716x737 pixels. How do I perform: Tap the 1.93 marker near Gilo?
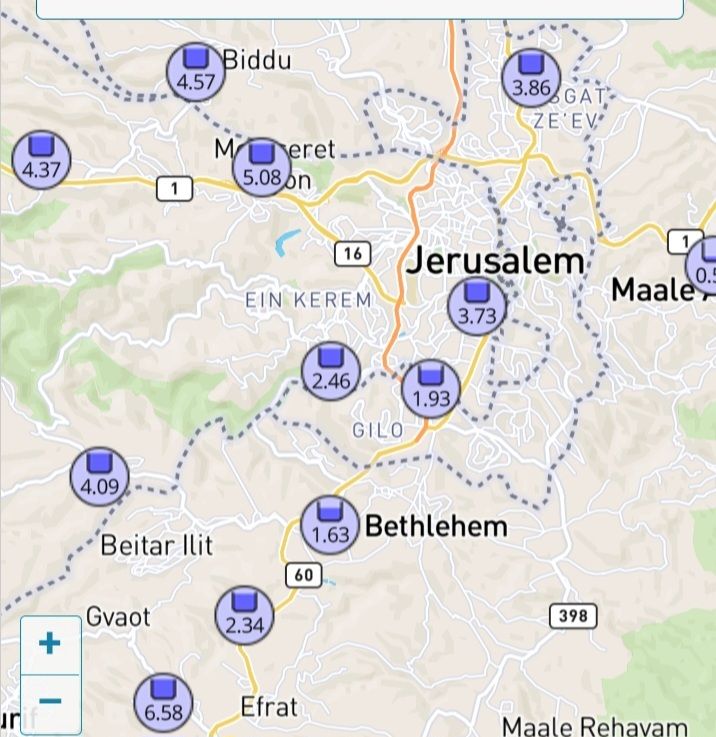431,389
